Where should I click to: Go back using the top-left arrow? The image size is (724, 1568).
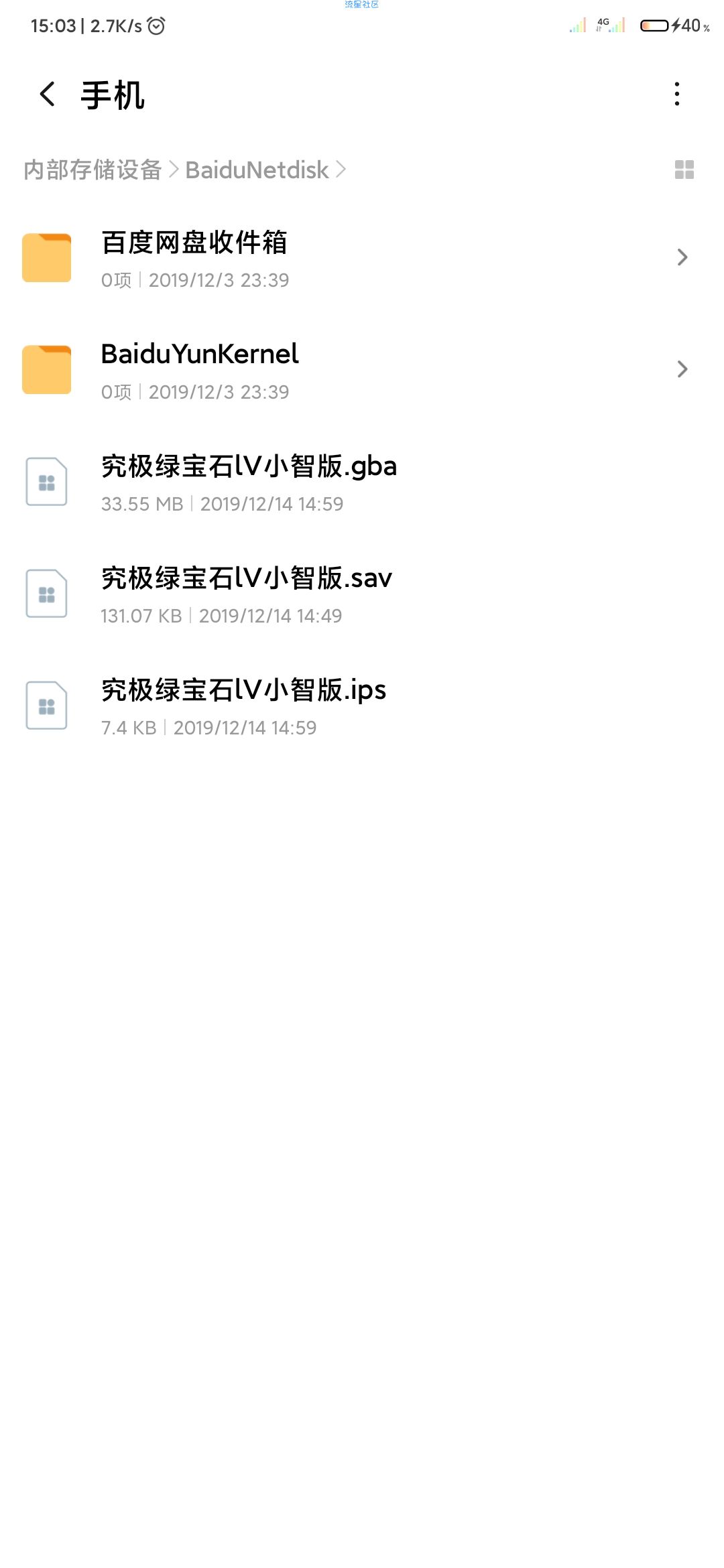(x=47, y=94)
